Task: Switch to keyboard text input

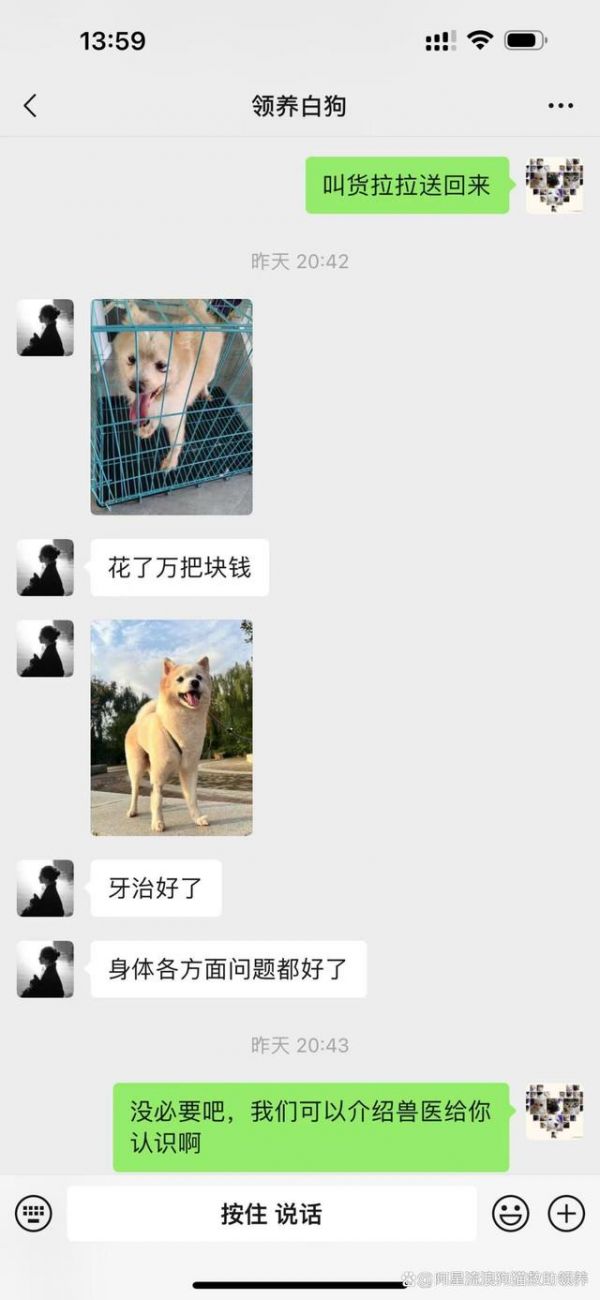Action: 33,1214
